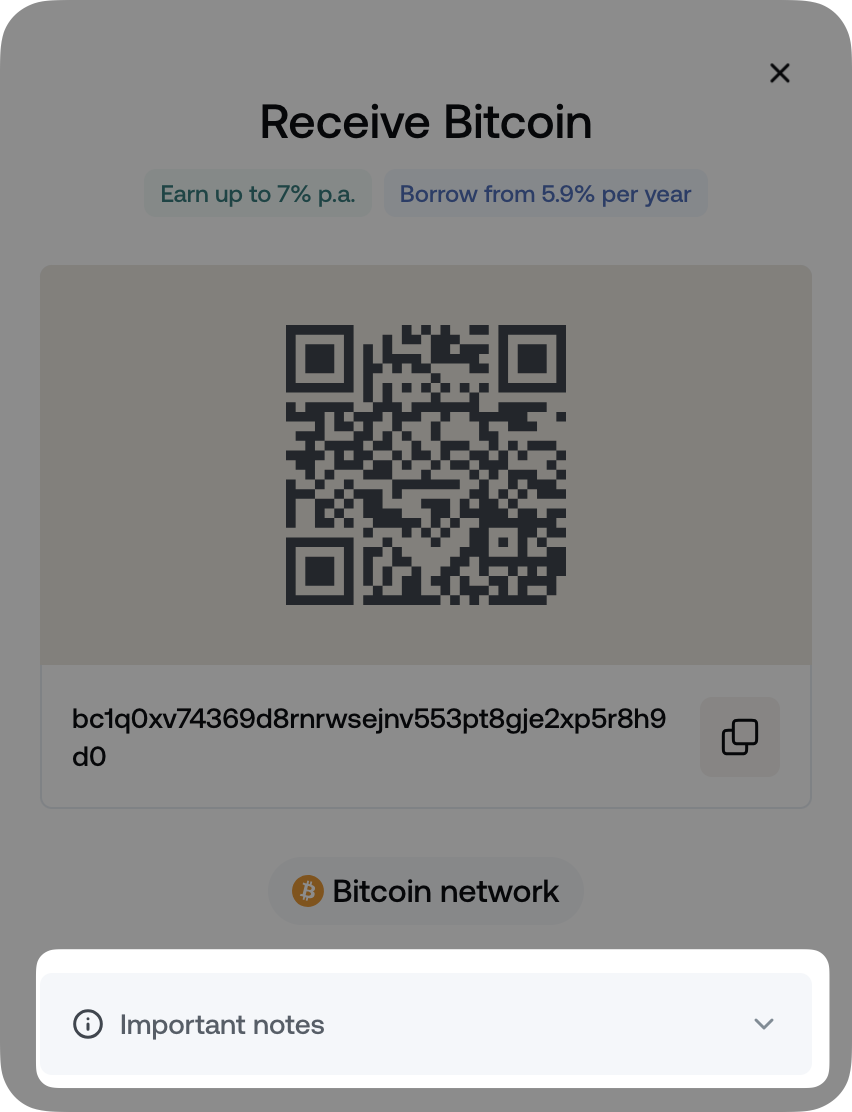The height and width of the screenshot is (1112, 852).
Task: Tap the Bitcoin network selector
Action: (426, 891)
